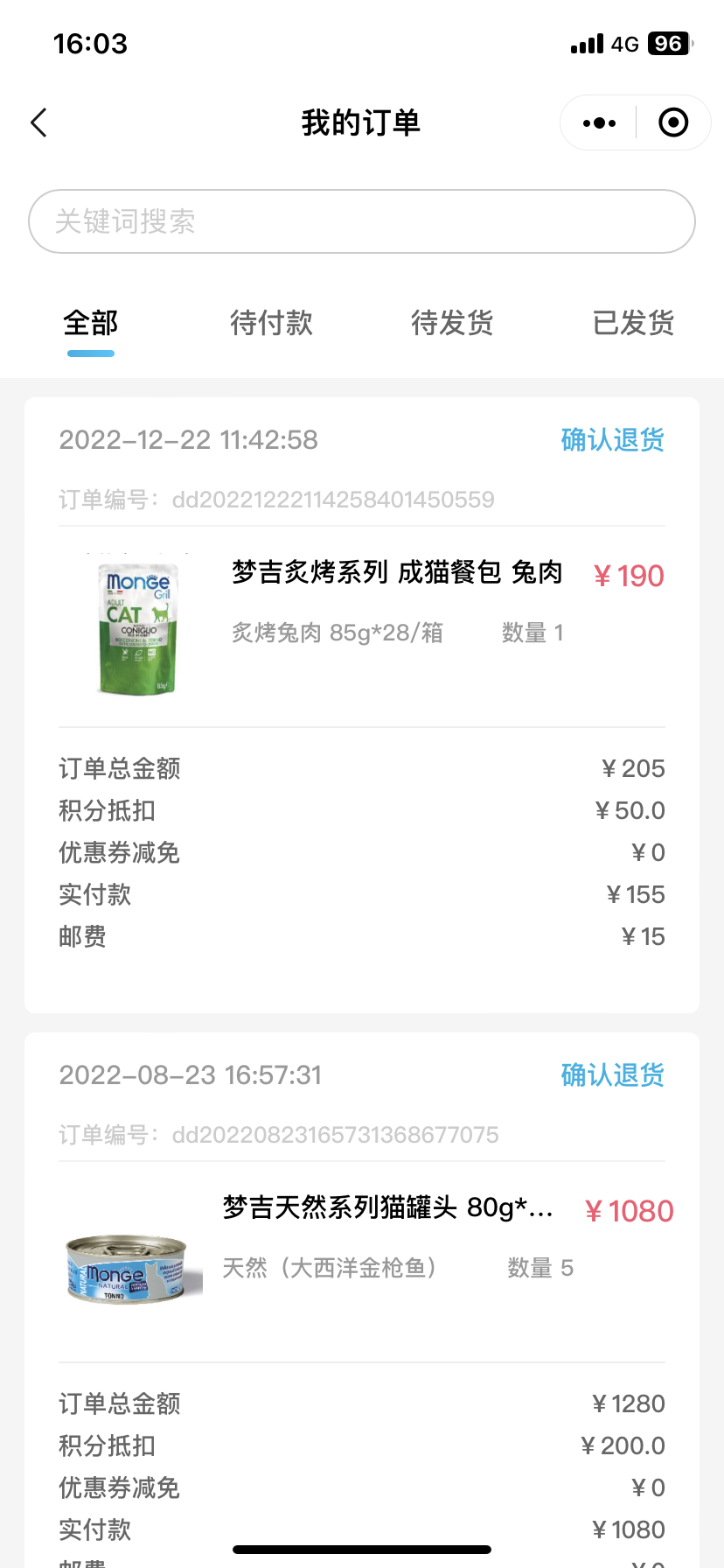724x1568 pixels.
Task: Switch to the 全部 tab
Action: (x=91, y=324)
